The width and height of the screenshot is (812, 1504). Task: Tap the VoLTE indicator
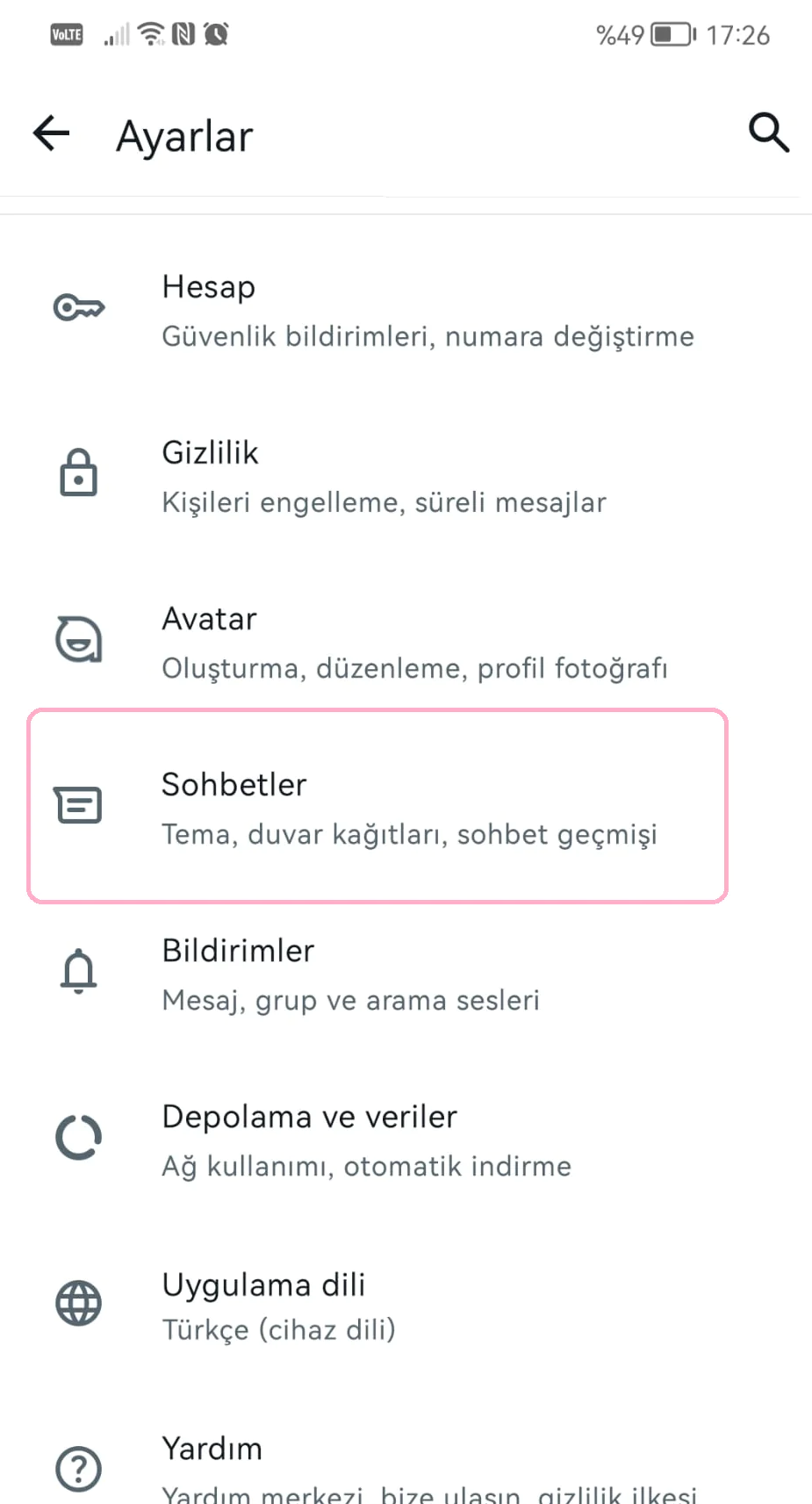[x=66, y=34]
